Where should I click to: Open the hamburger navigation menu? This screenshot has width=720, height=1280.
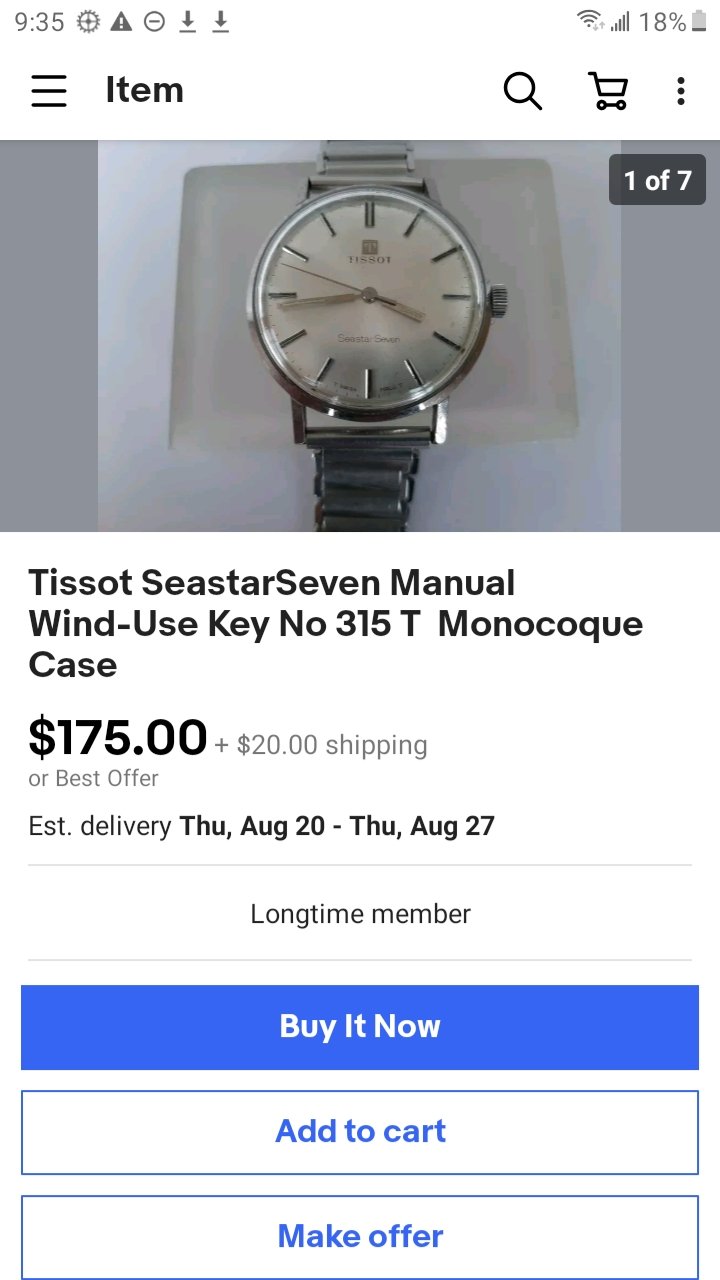(48, 91)
